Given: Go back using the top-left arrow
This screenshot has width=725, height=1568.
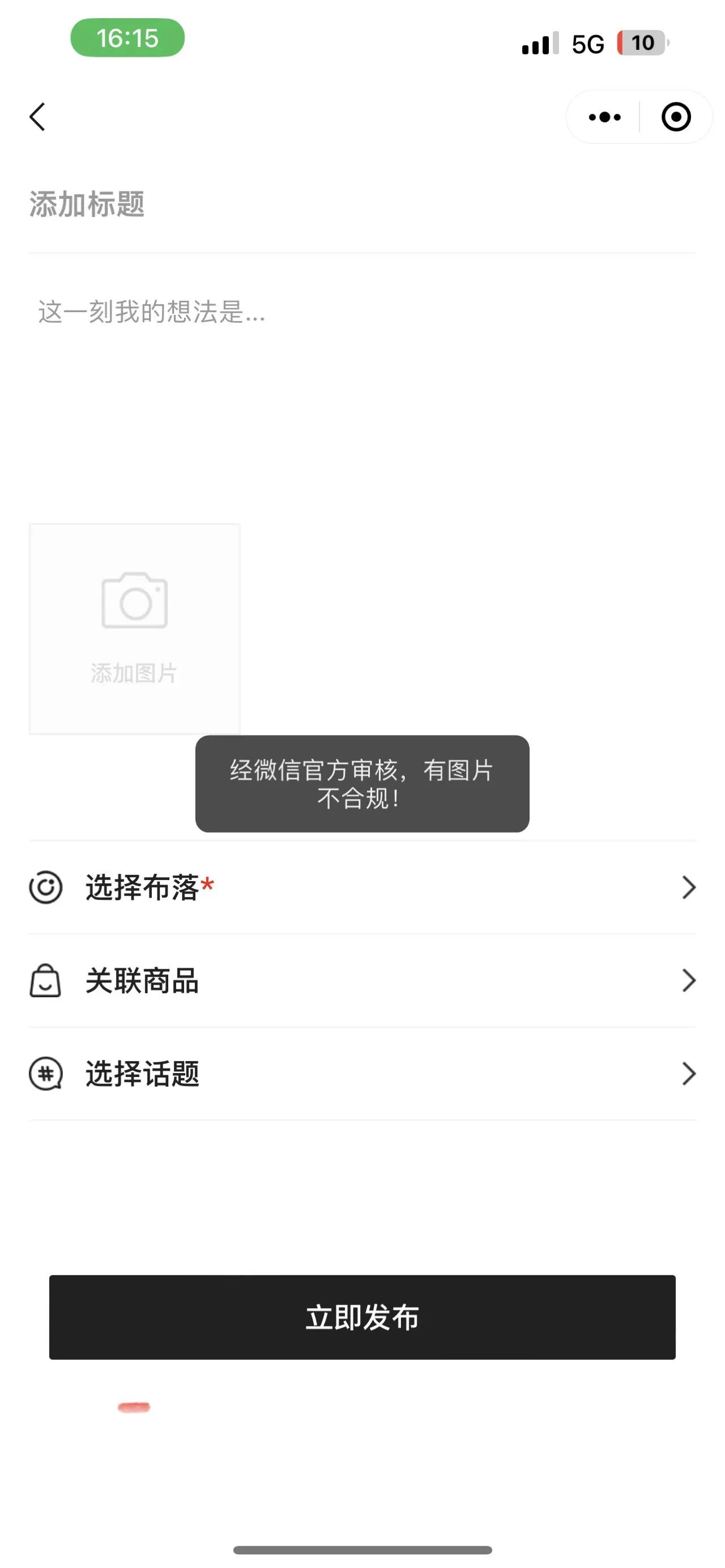Looking at the screenshot, I should (x=37, y=117).
